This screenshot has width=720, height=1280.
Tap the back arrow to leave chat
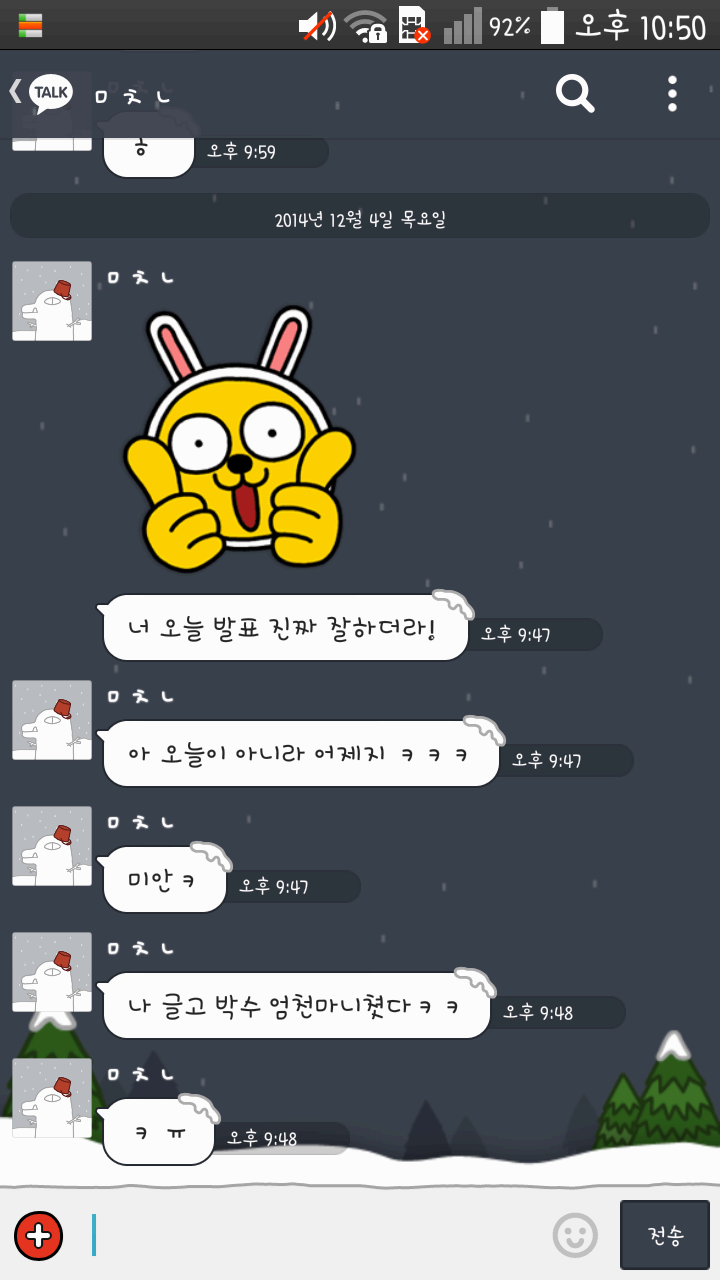click(14, 90)
